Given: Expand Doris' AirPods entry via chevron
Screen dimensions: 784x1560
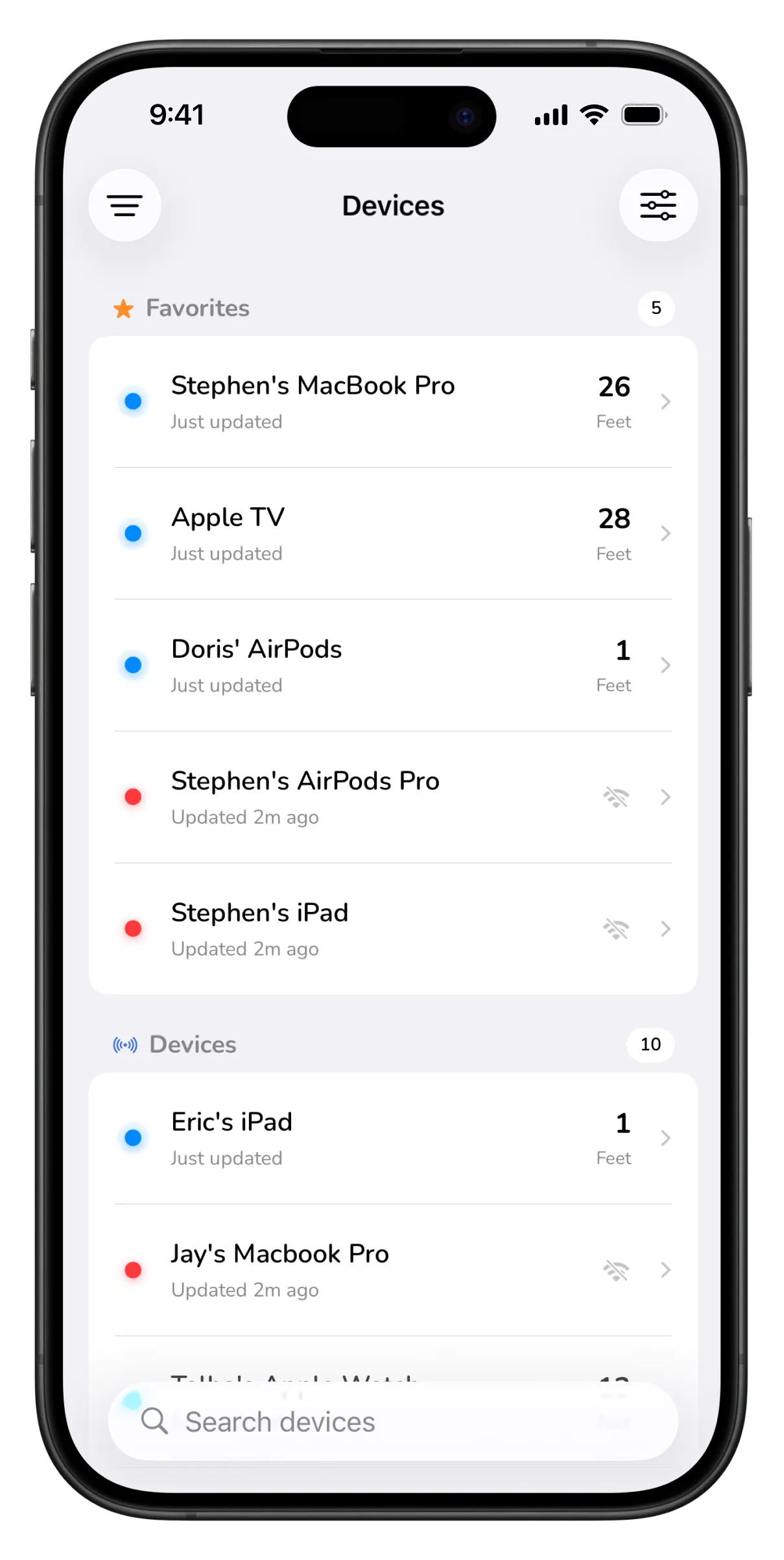Looking at the screenshot, I should pyautogui.click(x=666, y=665).
